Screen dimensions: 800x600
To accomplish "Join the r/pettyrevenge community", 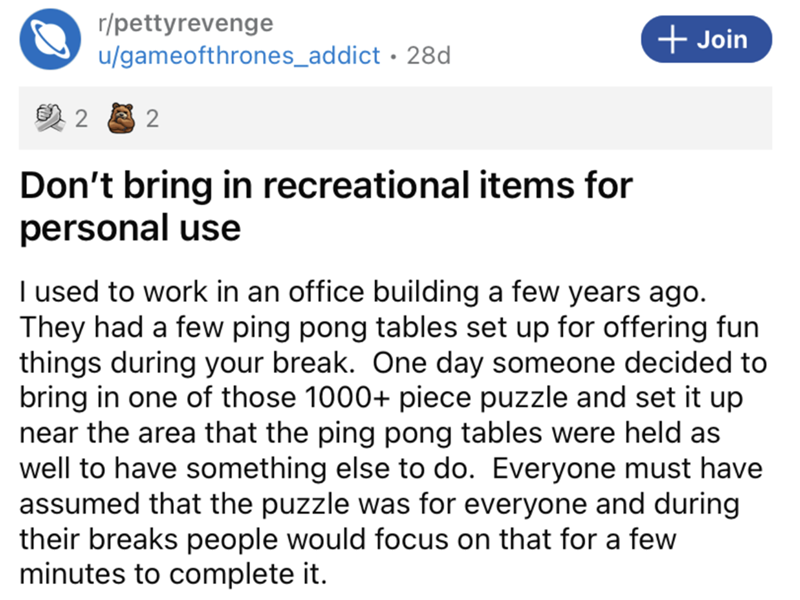I will (x=708, y=40).
